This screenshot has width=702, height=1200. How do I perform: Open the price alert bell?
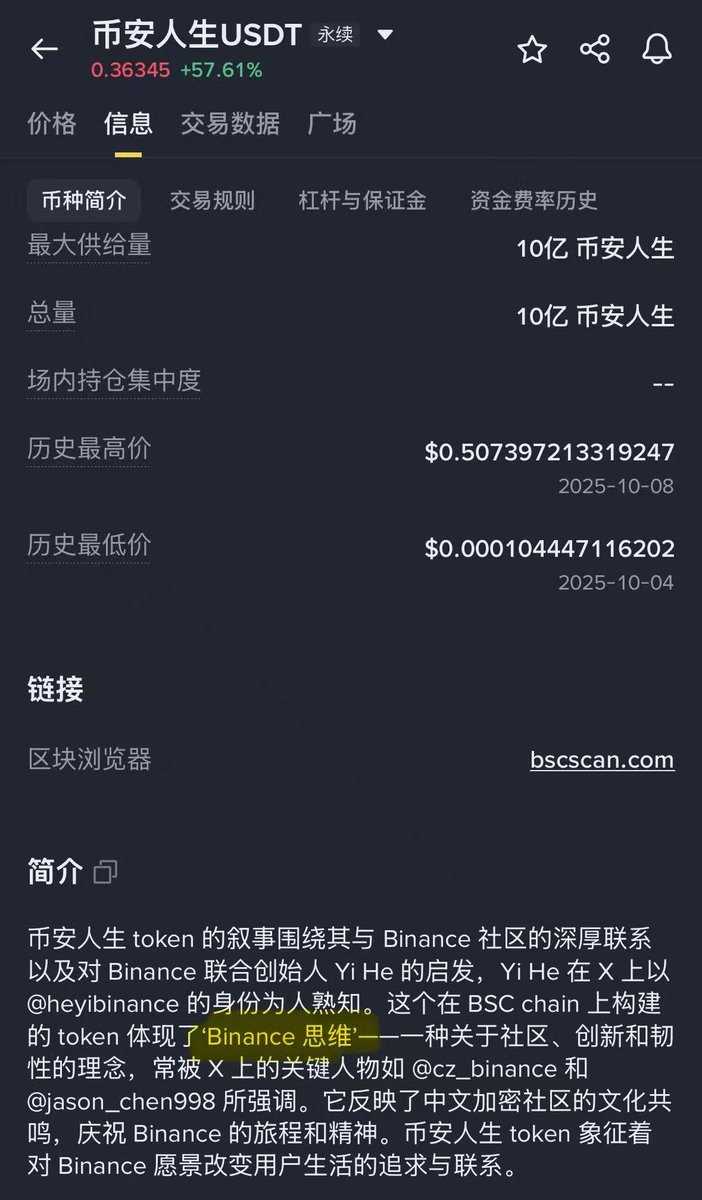click(x=656, y=49)
